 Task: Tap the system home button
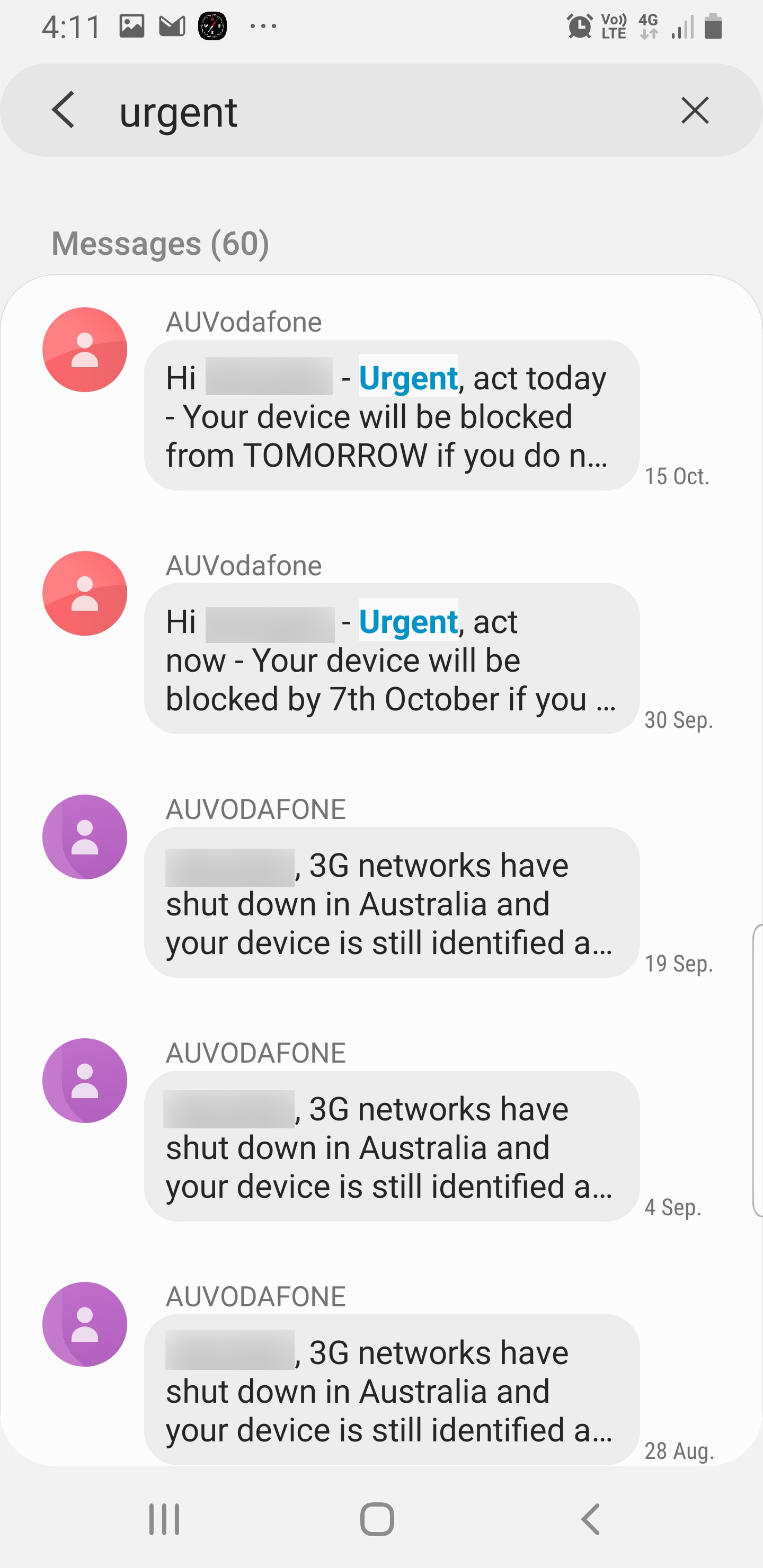coord(377,1519)
